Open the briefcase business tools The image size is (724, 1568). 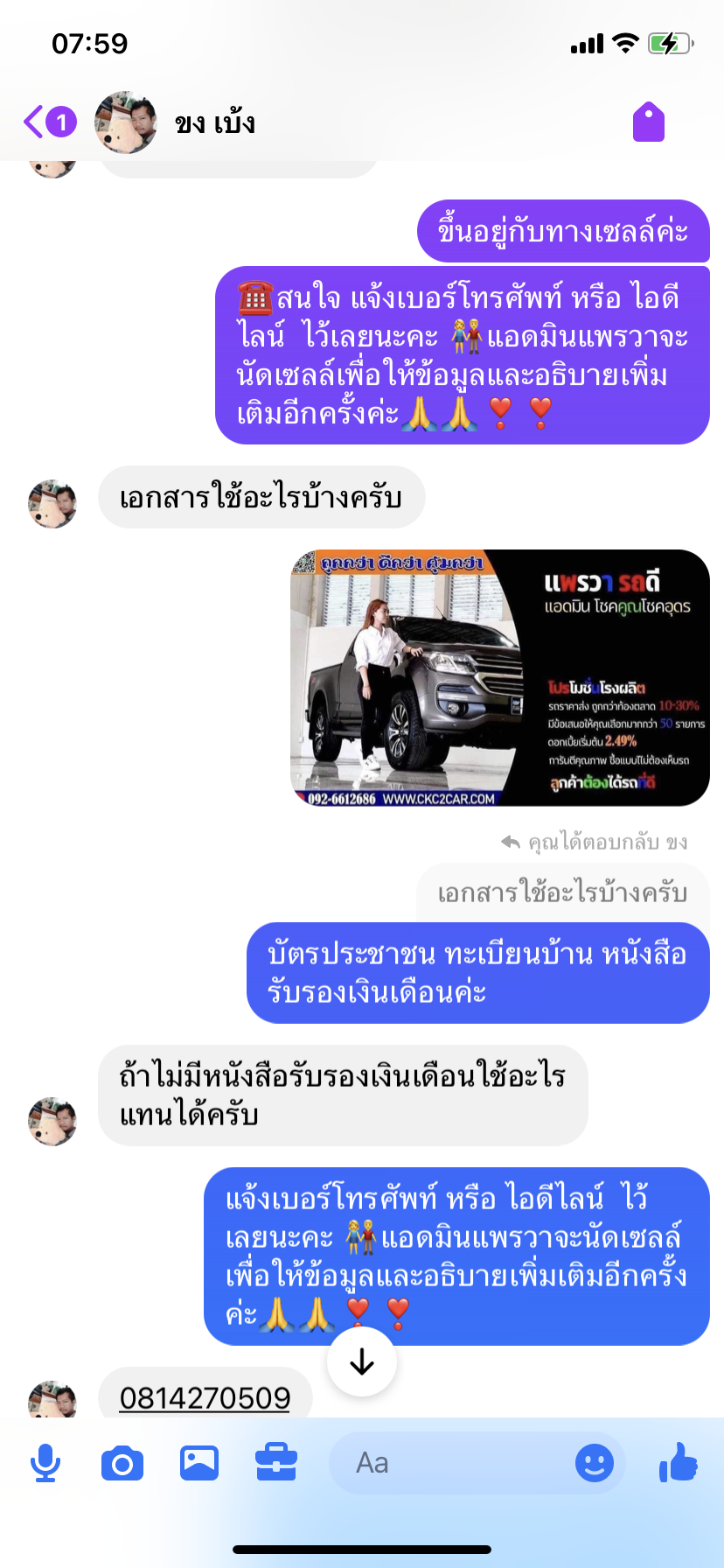[x=276, y=1463]
